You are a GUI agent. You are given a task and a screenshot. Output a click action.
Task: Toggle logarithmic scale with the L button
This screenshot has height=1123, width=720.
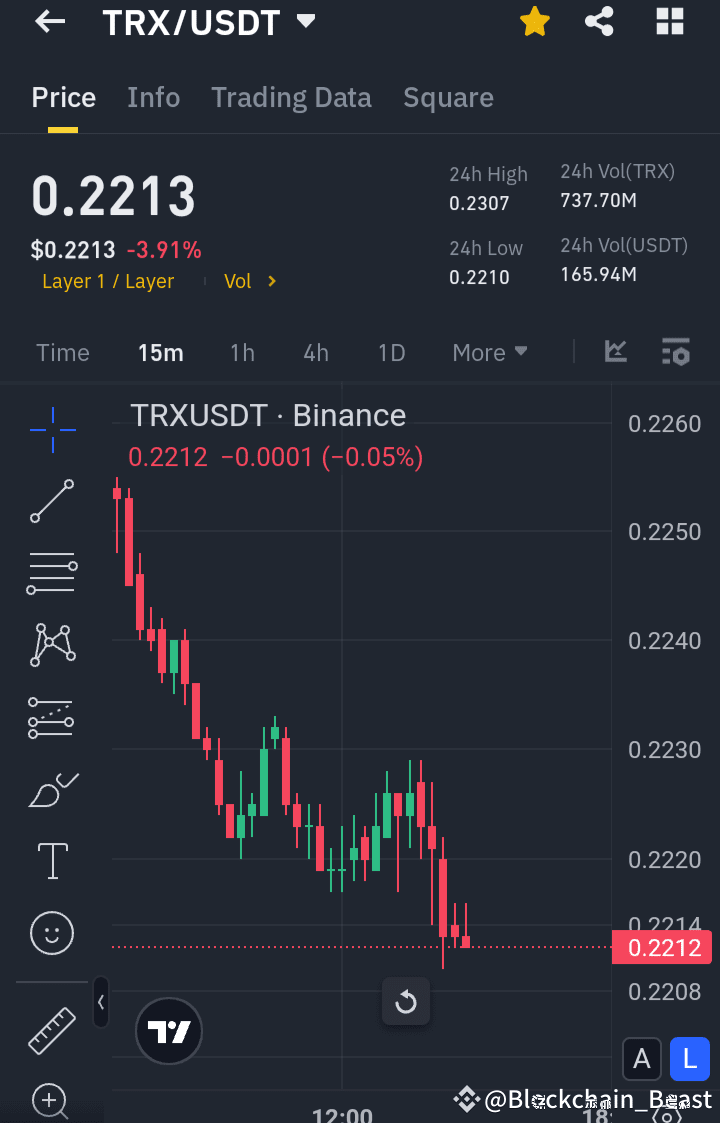click(x=689, y=1059)
